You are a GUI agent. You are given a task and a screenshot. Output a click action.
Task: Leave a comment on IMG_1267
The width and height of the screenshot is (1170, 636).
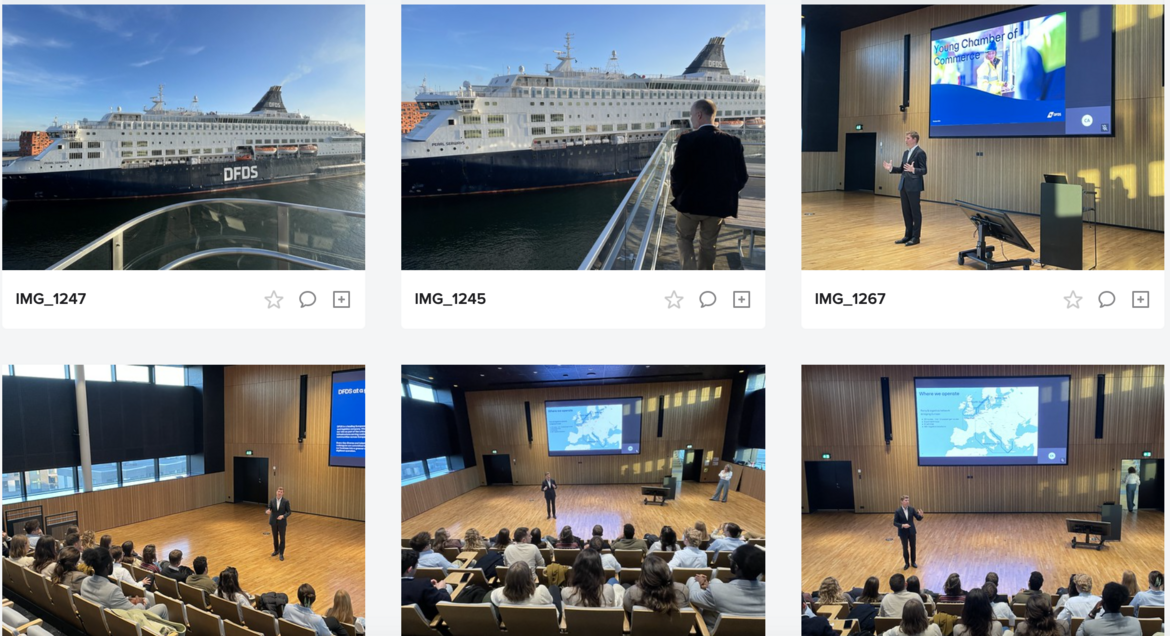pos(1107,299)
